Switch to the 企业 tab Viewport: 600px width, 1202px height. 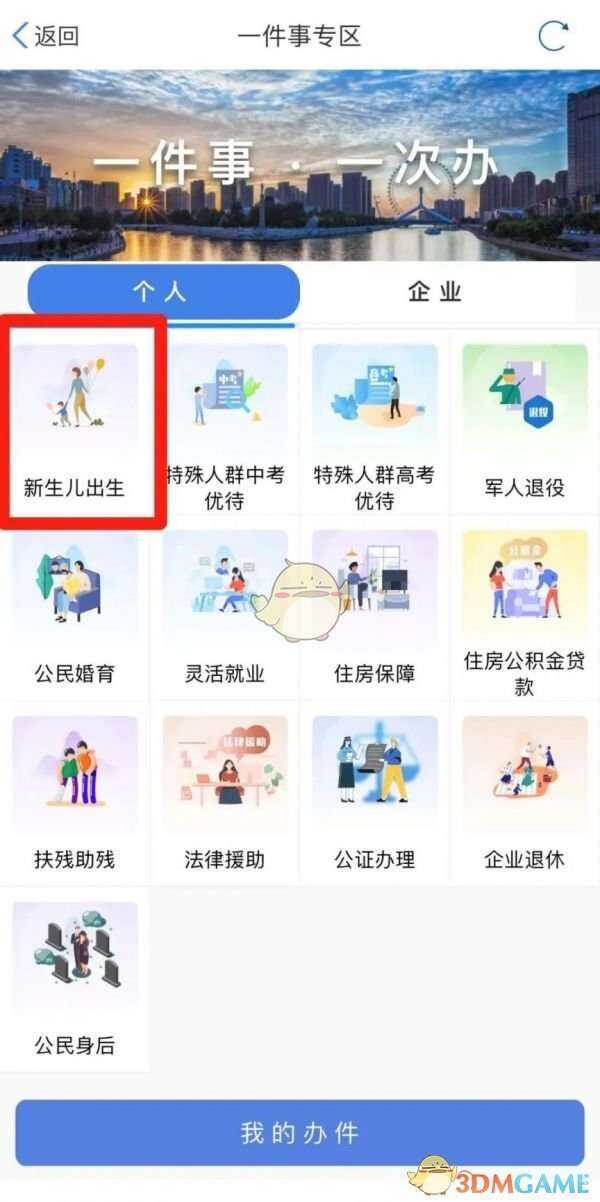coord(436,292)
